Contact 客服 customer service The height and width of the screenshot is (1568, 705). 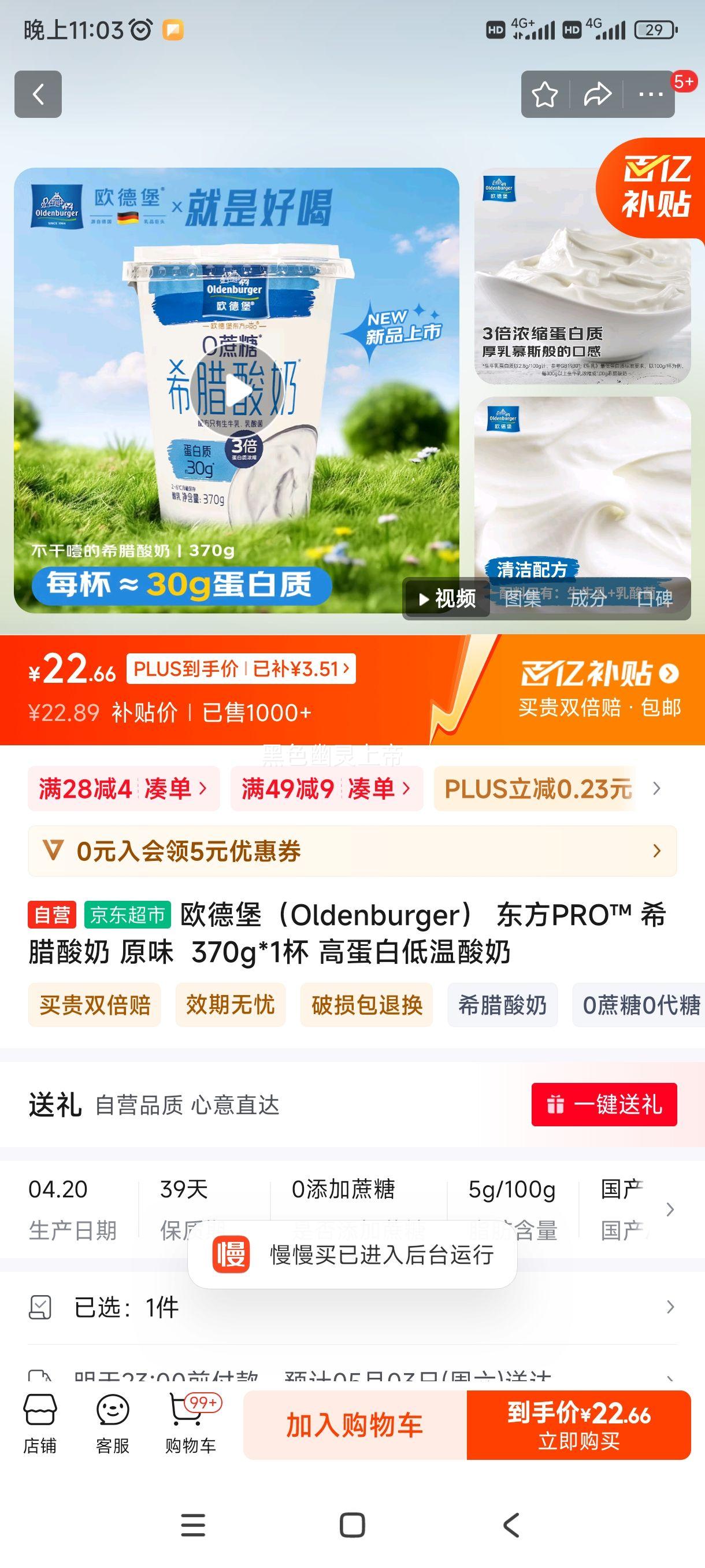point(113,1425)
